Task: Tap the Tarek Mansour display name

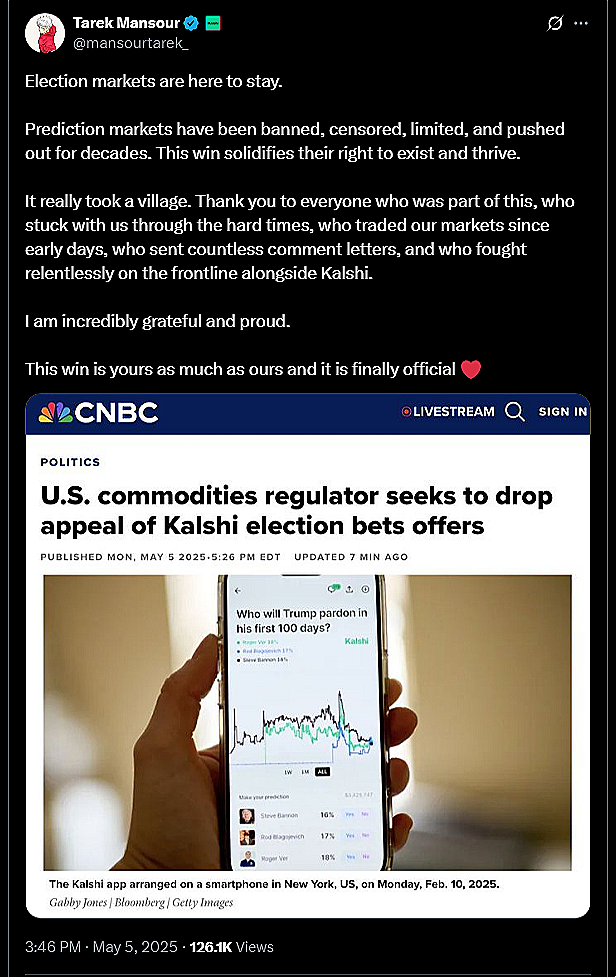Action: [127, 23]
